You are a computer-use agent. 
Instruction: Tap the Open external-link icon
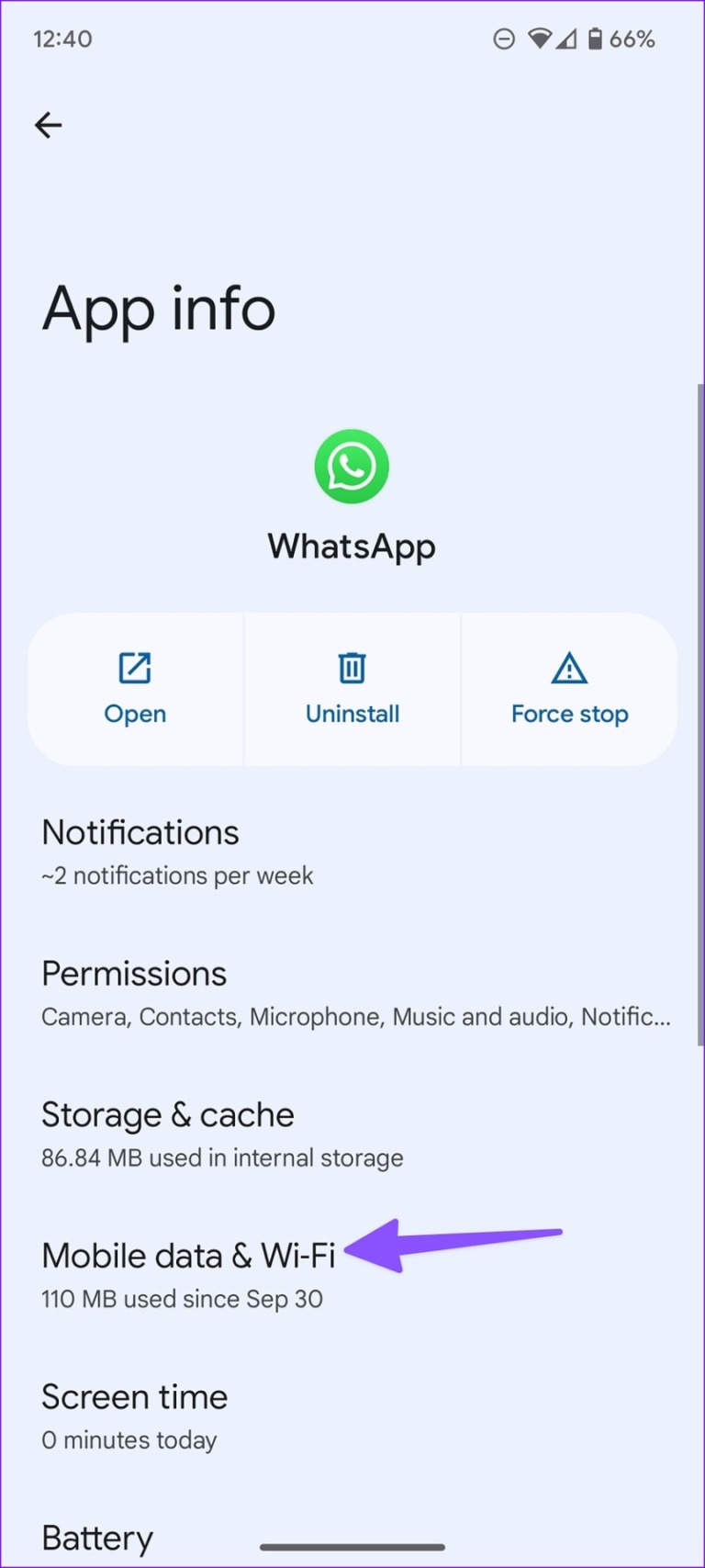point(135,668)
